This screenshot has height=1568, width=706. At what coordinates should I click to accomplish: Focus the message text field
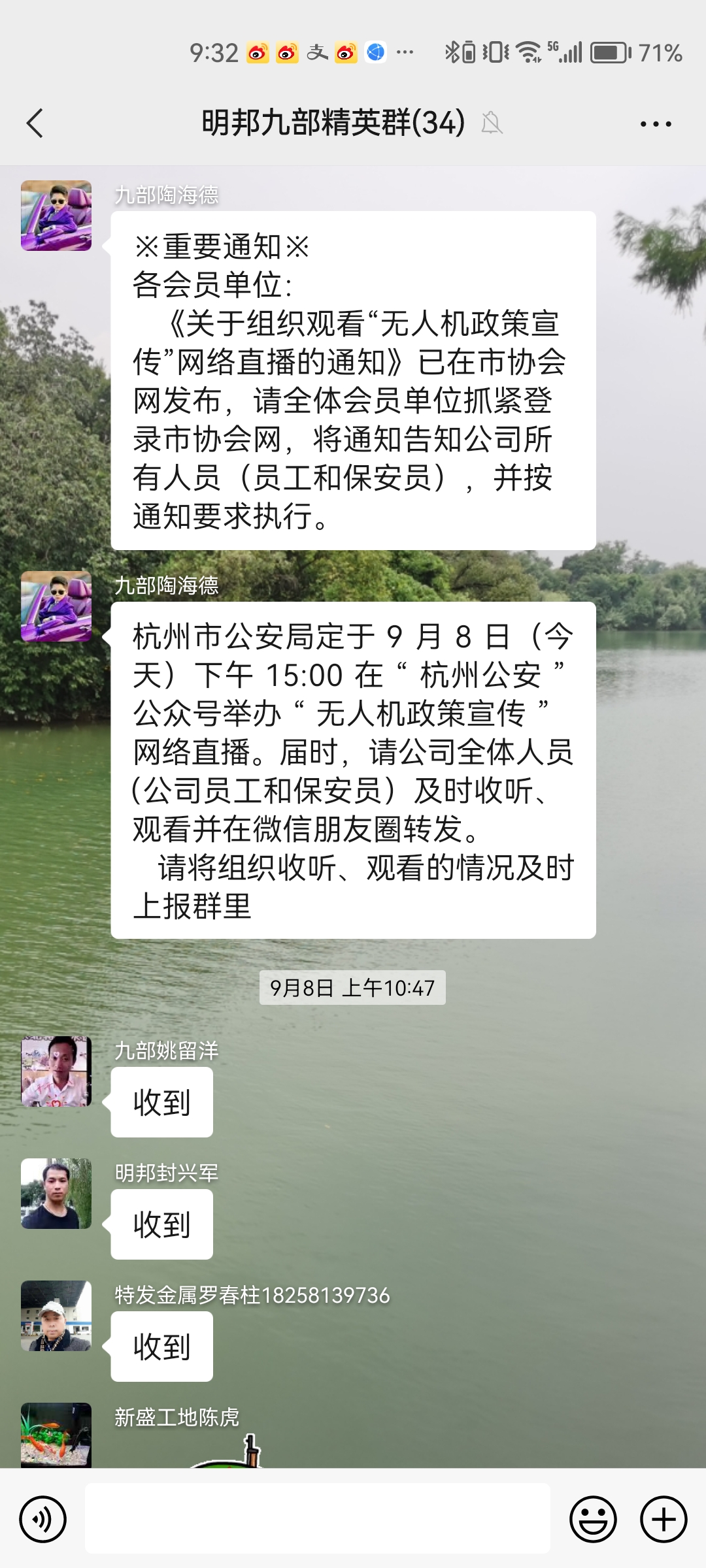pos(317,1518)
